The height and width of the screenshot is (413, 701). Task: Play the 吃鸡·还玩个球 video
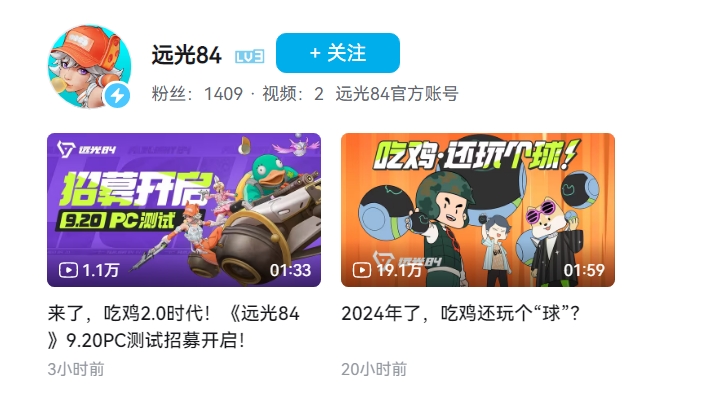click(478, 210)
